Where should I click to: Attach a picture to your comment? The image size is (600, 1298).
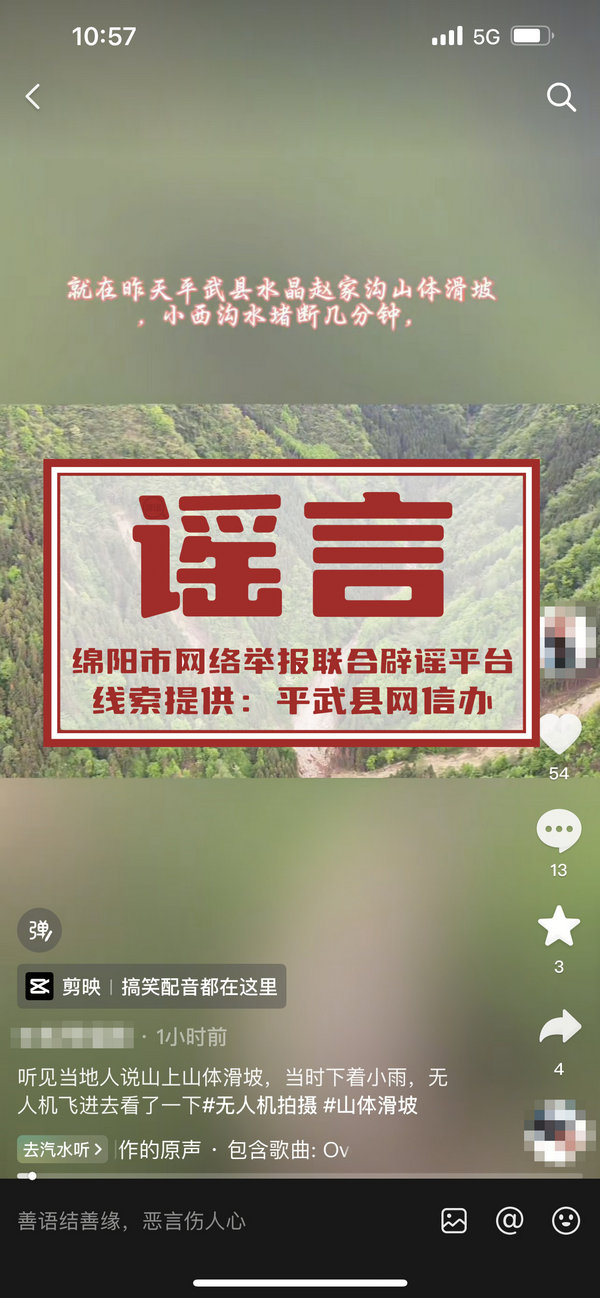coord(454,1221)
